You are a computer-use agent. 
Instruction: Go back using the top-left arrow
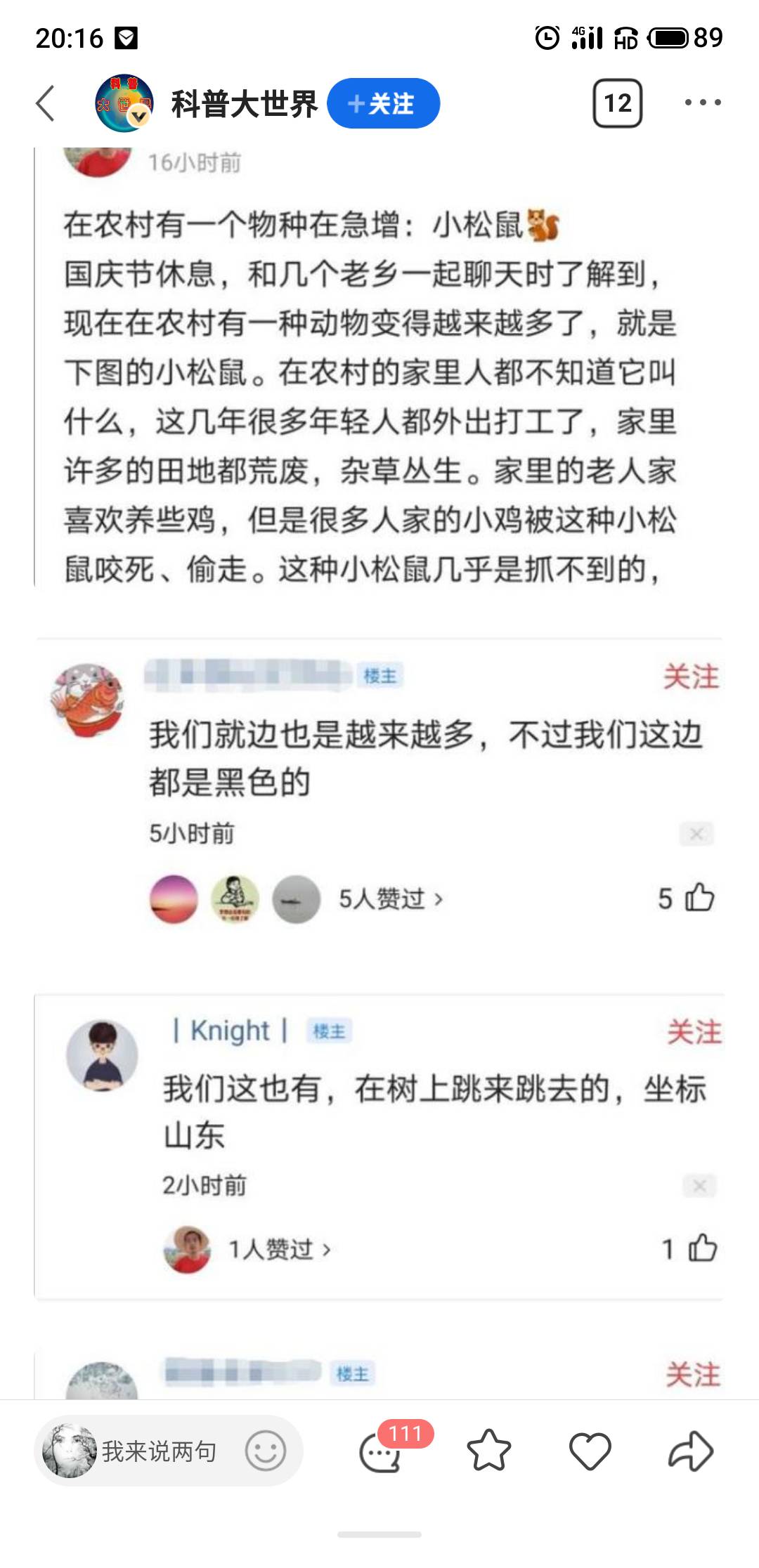[46, 103]
